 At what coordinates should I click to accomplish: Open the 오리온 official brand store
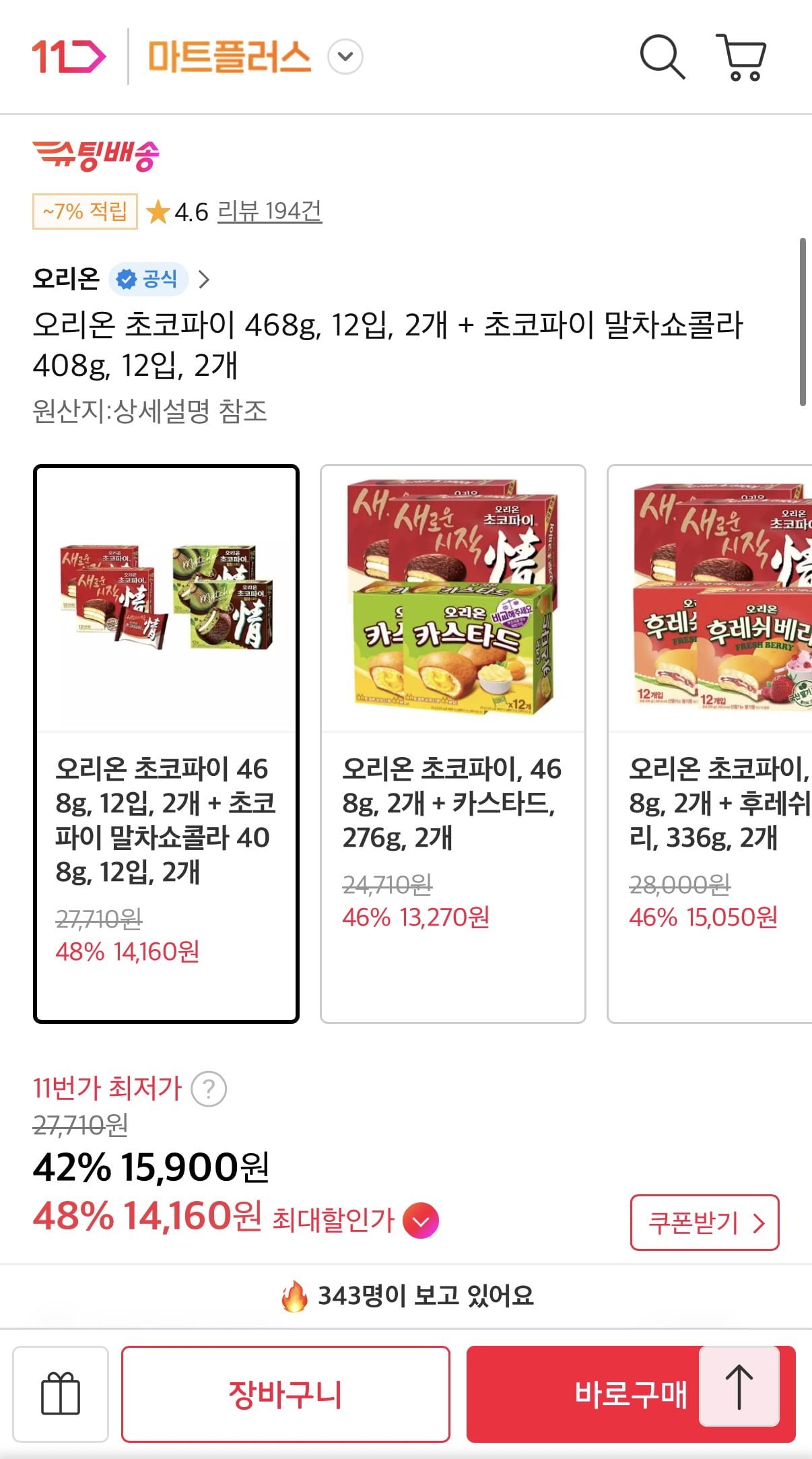pos(122,278)
